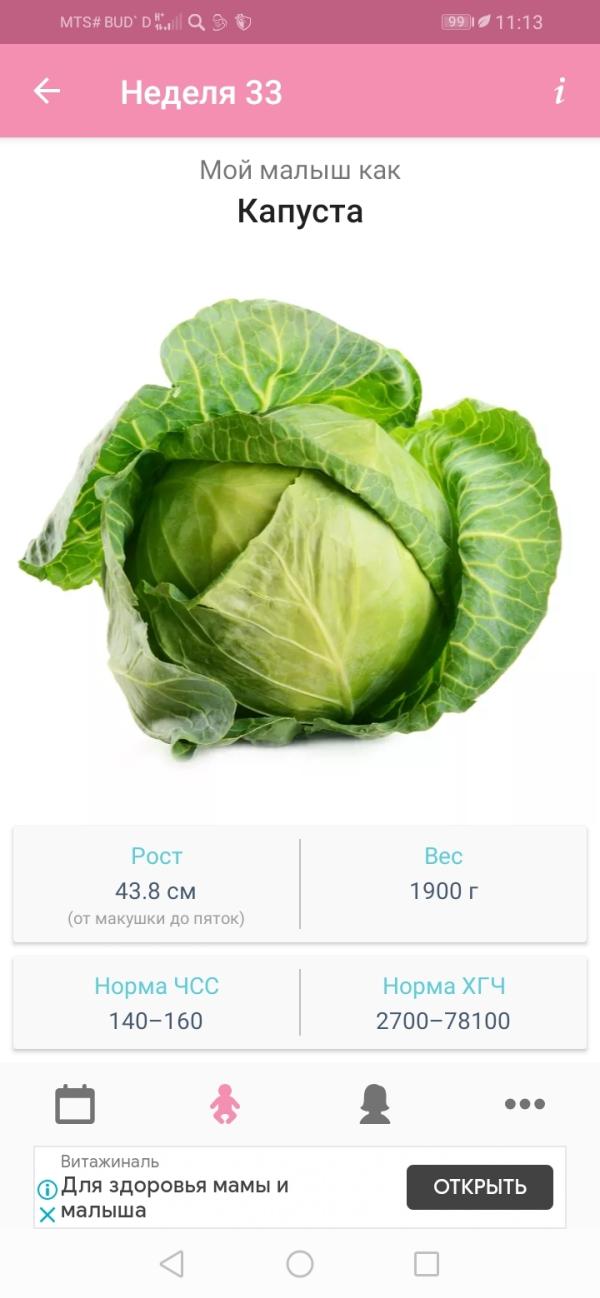600x1298 pixels.
Task: Tap the system home button
Action: pyautogui.click(x=300, y=1264)
